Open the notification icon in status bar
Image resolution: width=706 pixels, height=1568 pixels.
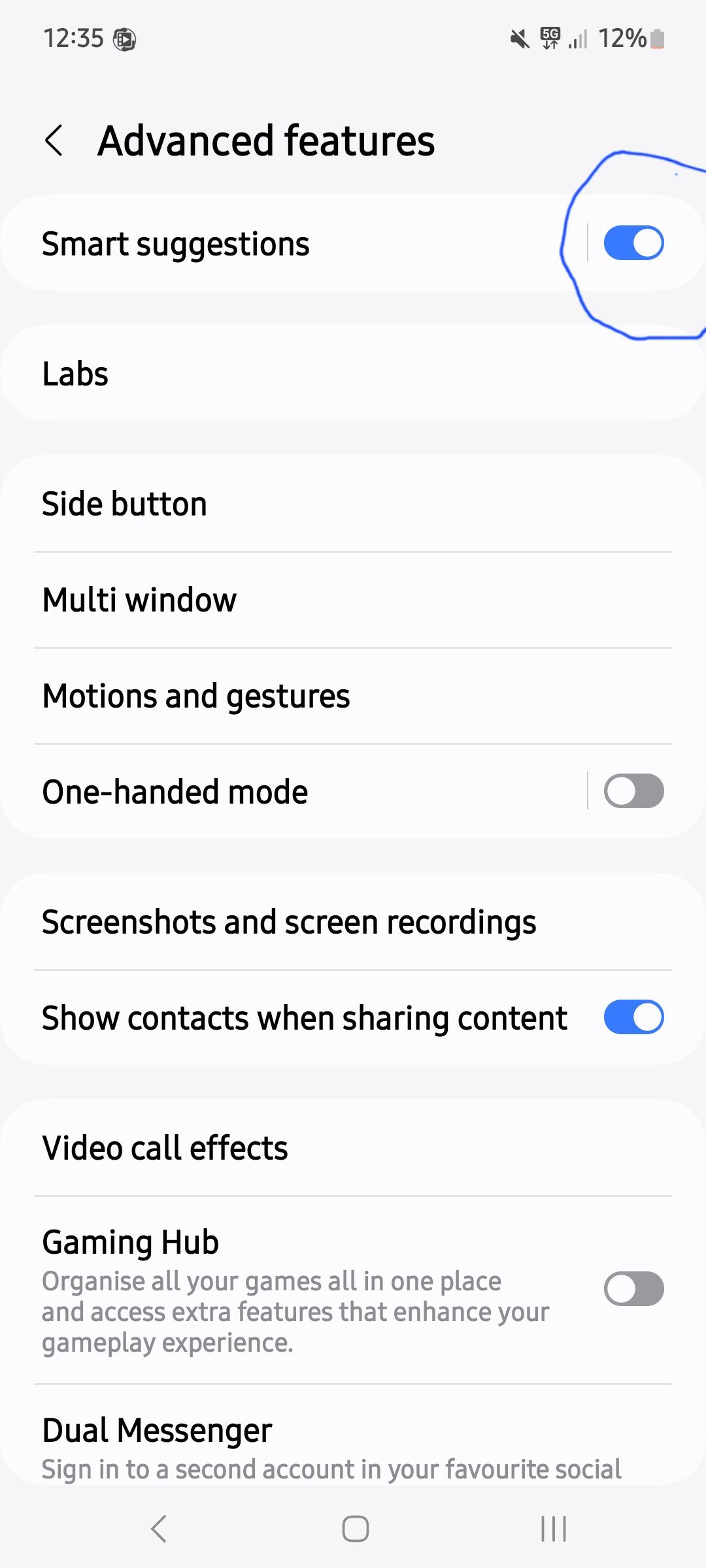(124, 39)
